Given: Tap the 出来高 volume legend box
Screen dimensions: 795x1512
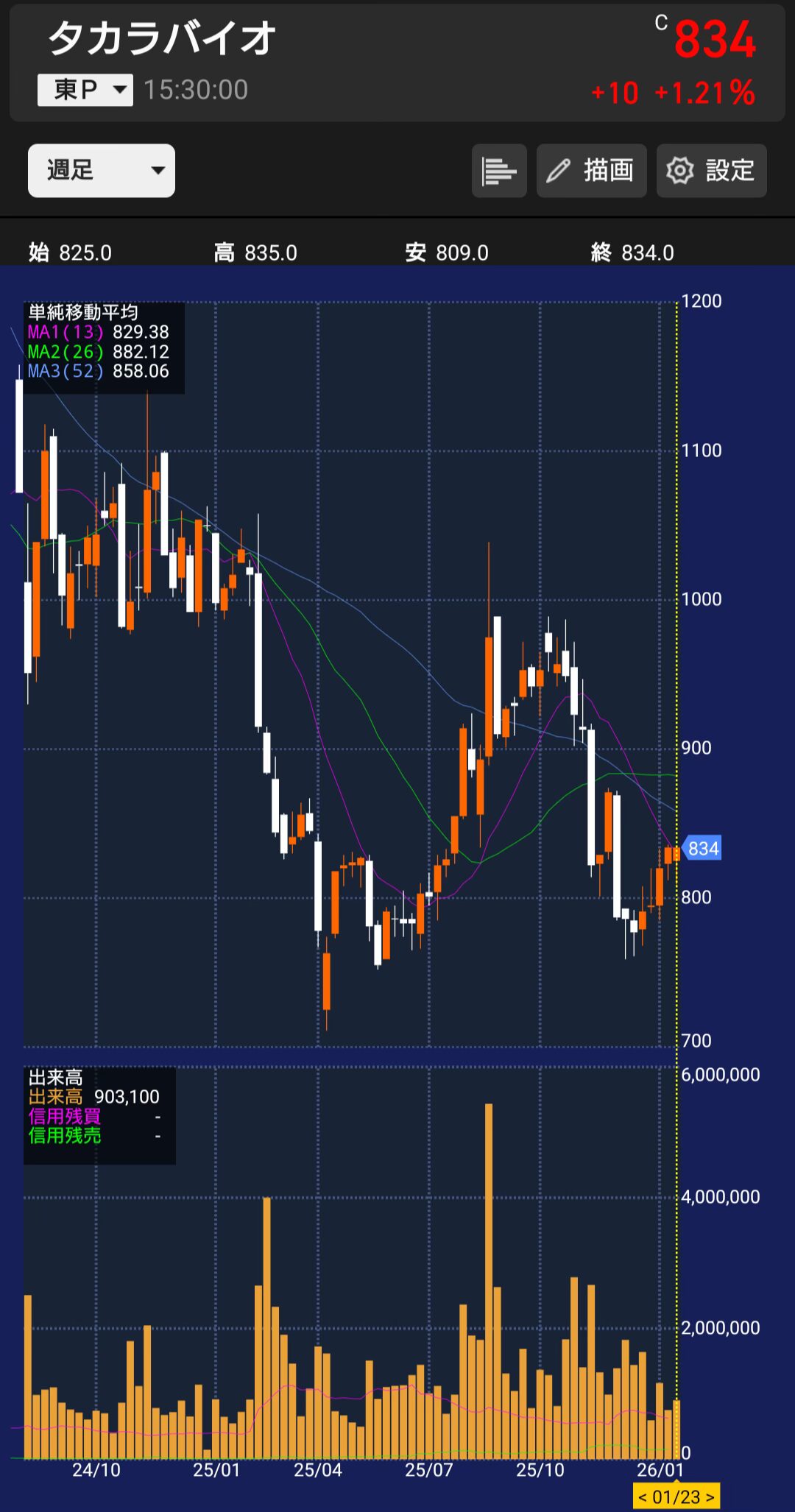Looking at the screenshot, I should coord(99,1115).
